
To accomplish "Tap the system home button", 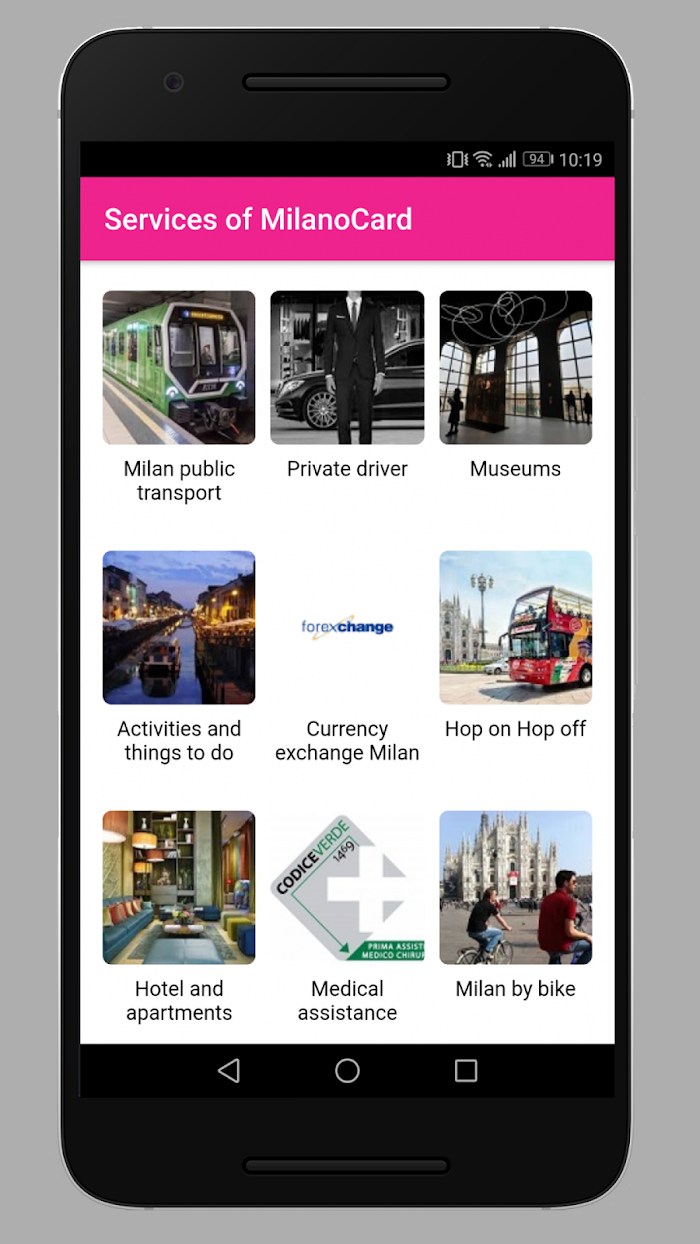I will point(347,1071).
